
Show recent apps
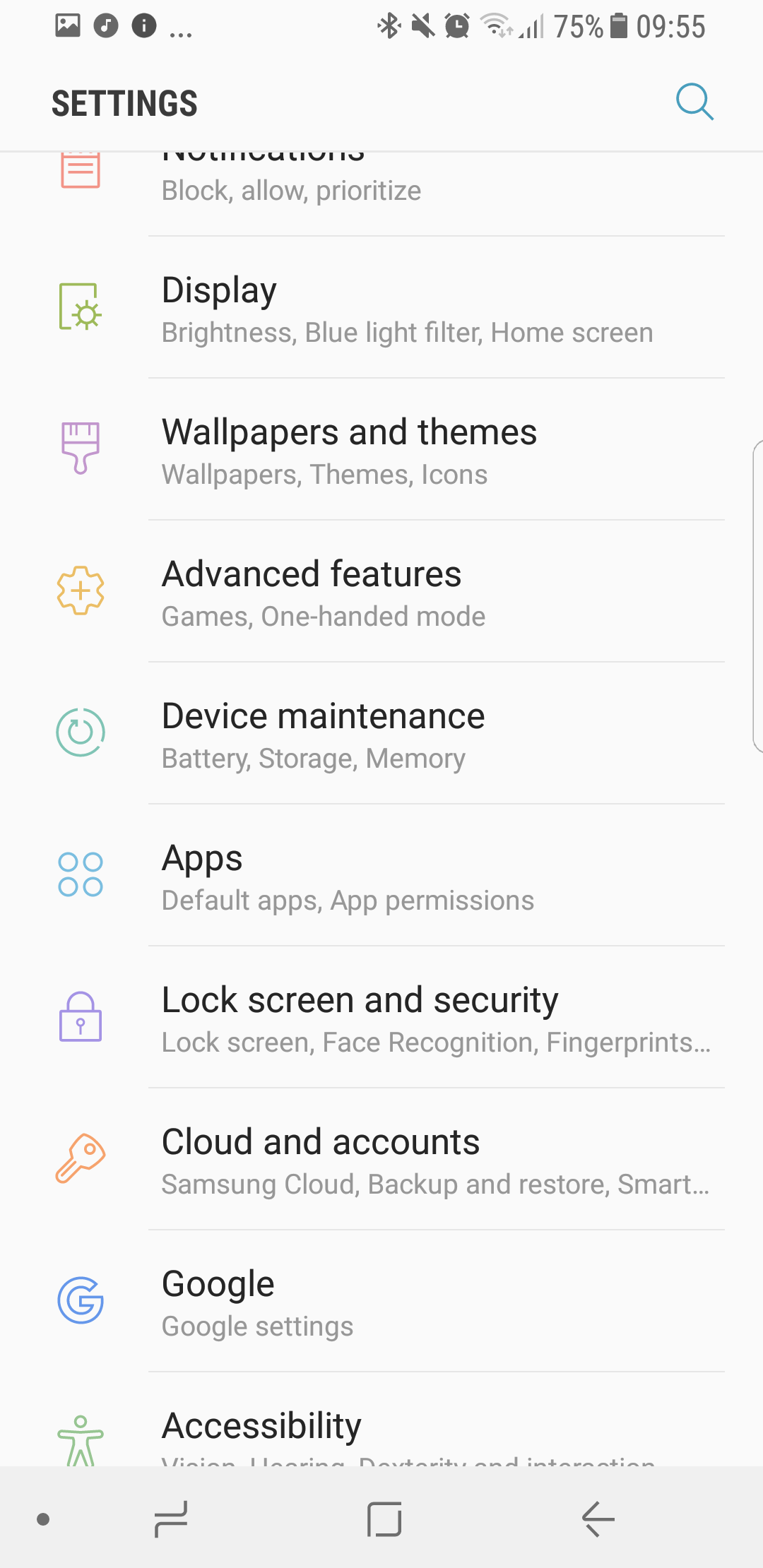click(171, 1519)
